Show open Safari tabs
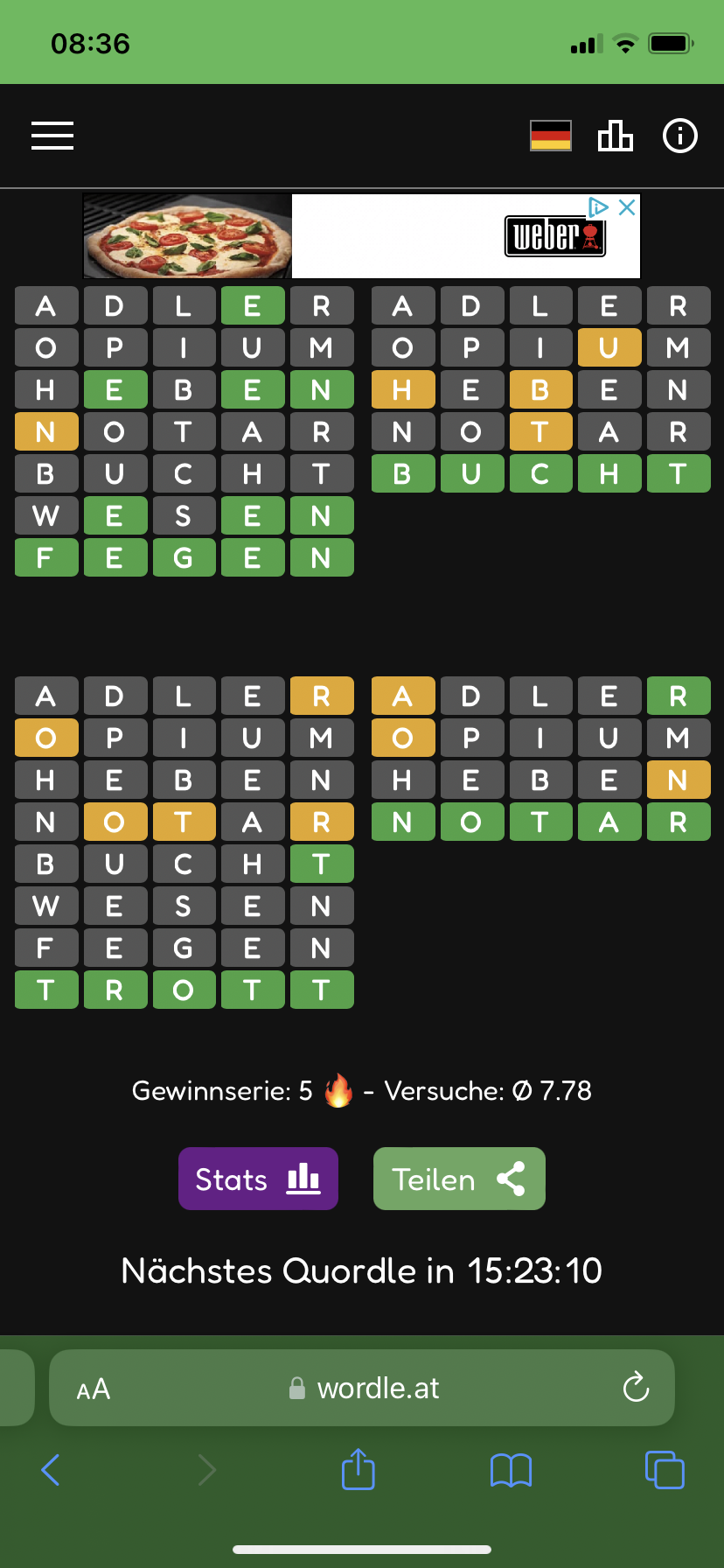This screenshot has height=1568, width=724. [x=665, y=1469]
